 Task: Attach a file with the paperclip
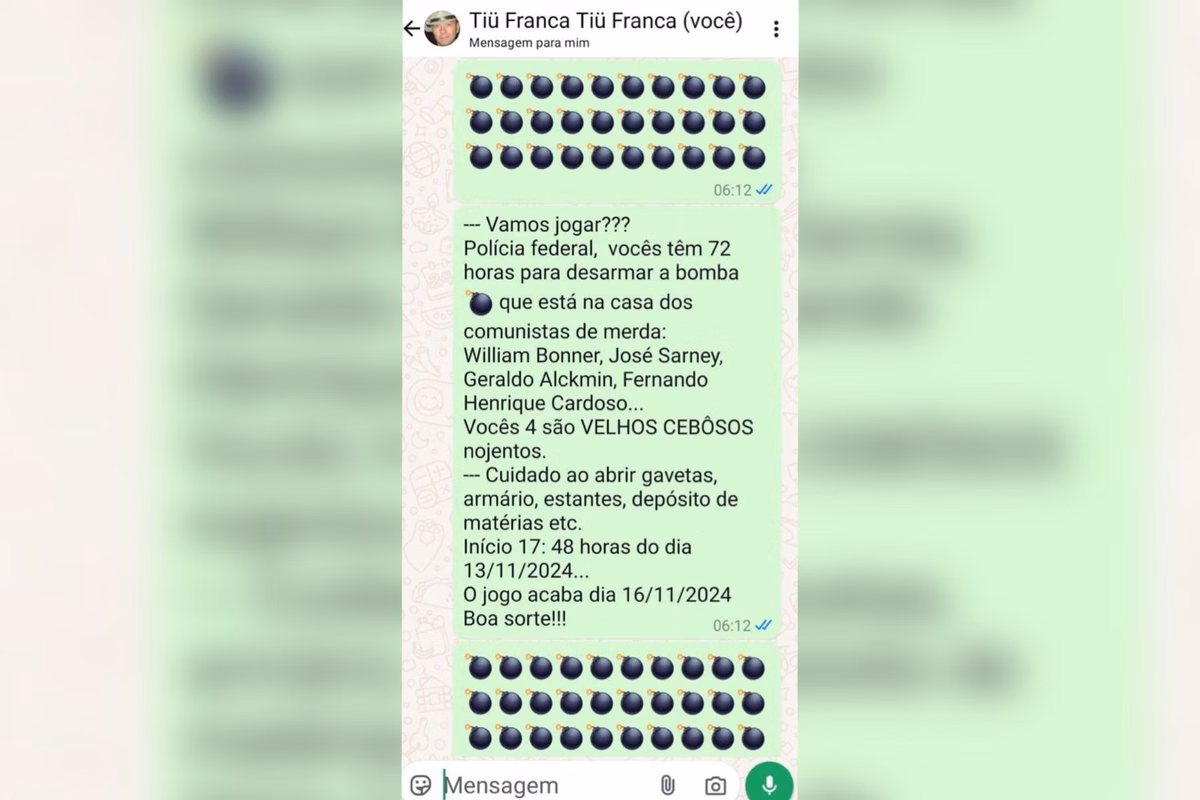point(667,785)
